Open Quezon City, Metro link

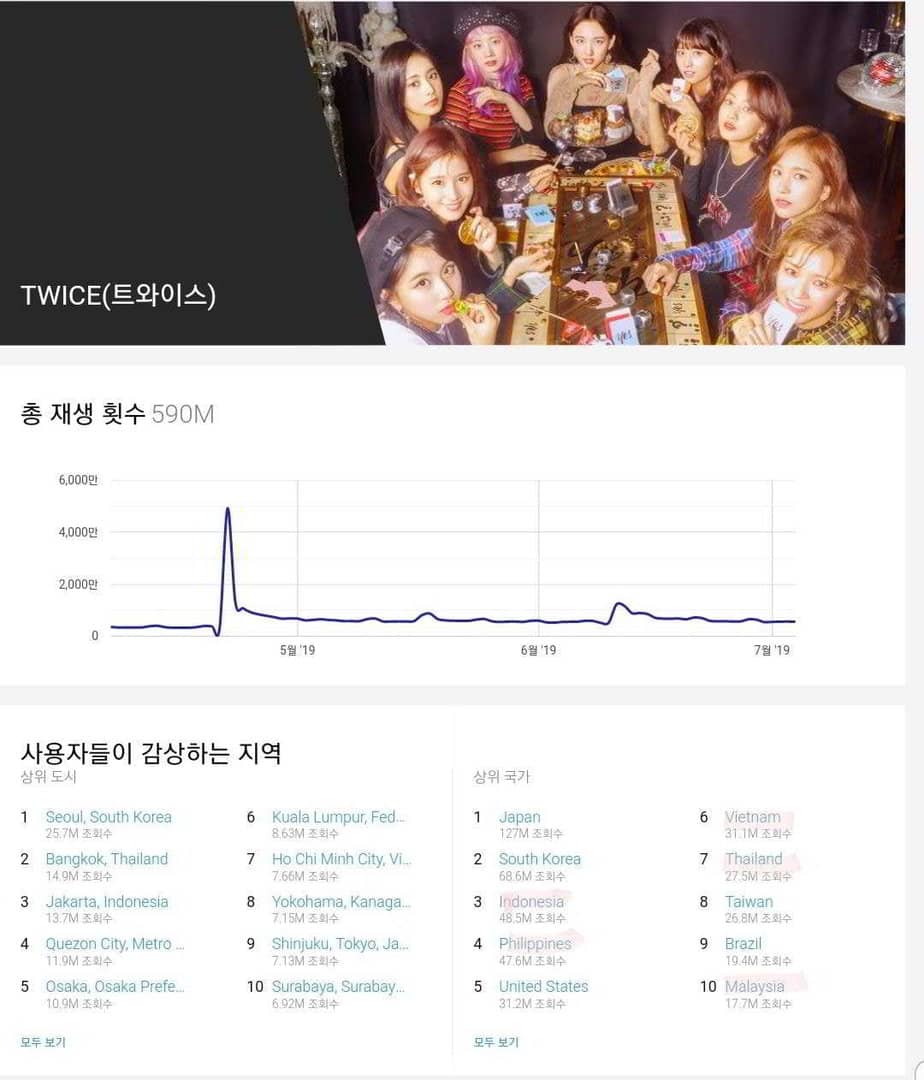(x=114, y=944)
